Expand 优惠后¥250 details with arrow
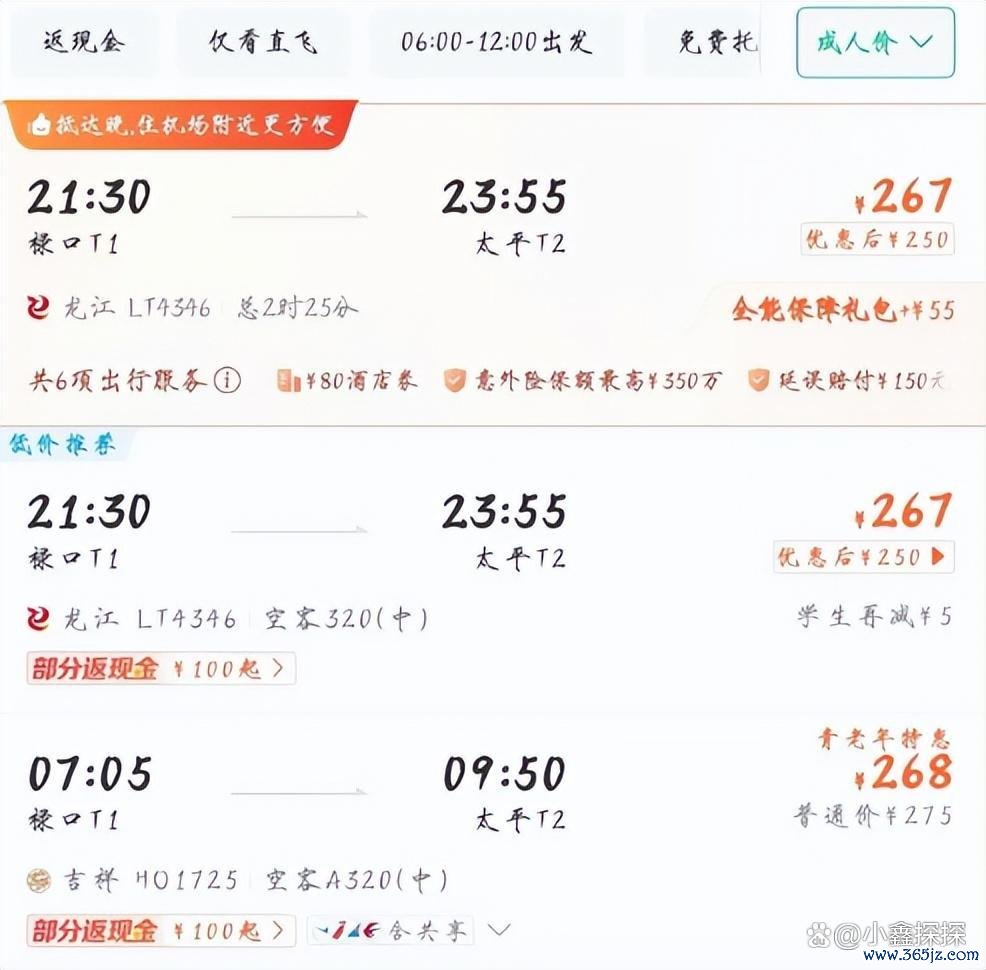This screenshot has width=986, height=970. [864, 557]
